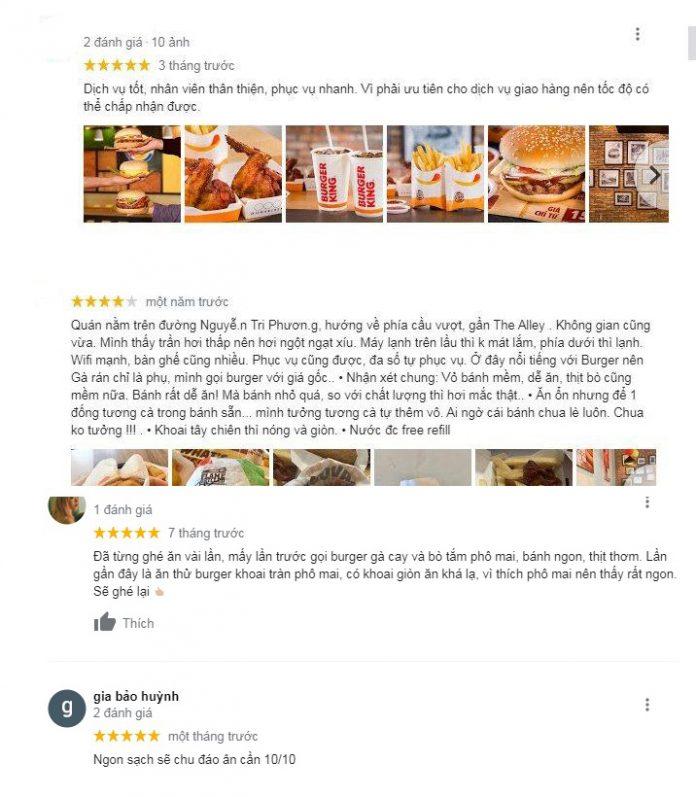Image resolution: width=696 pixels, height=797 pixels.
Task: View the french fries review photo
Action: [x=435, y=174]
